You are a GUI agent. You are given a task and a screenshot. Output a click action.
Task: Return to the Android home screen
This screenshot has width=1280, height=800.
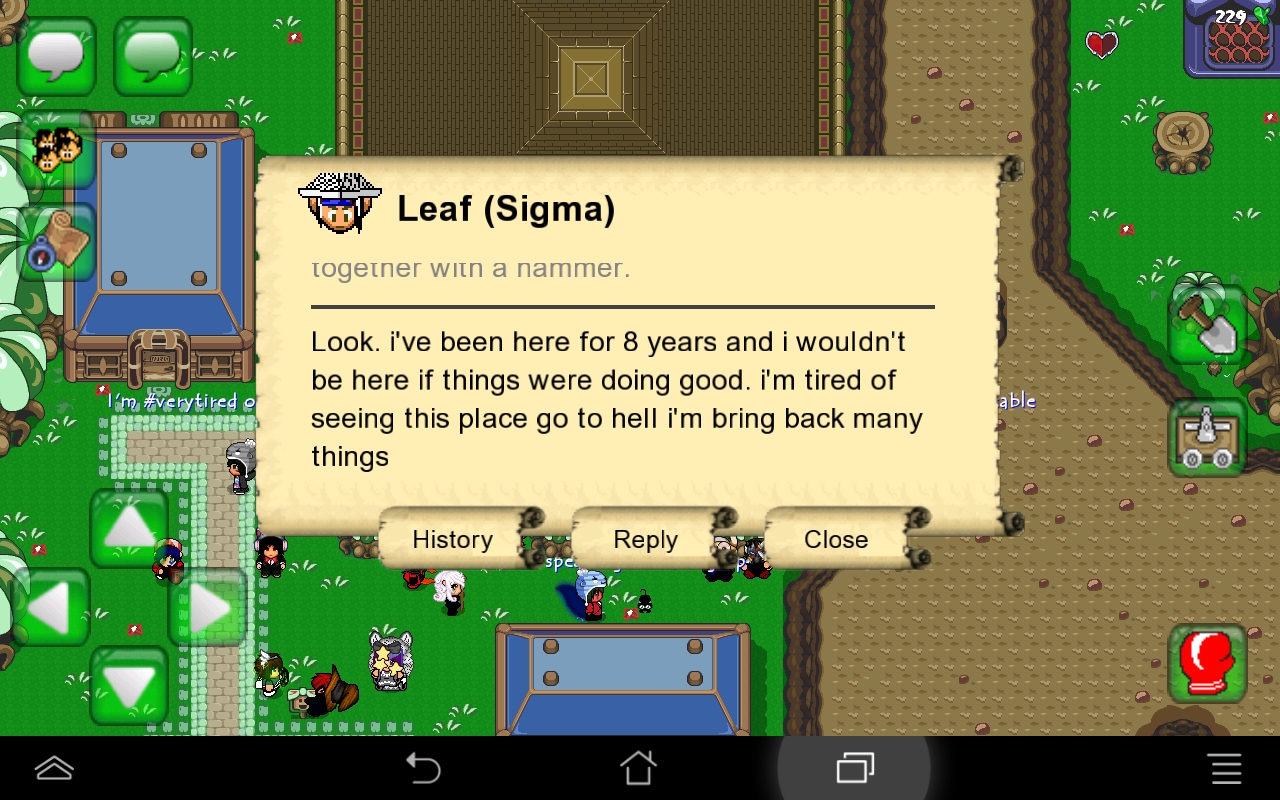tap(639, 768)
